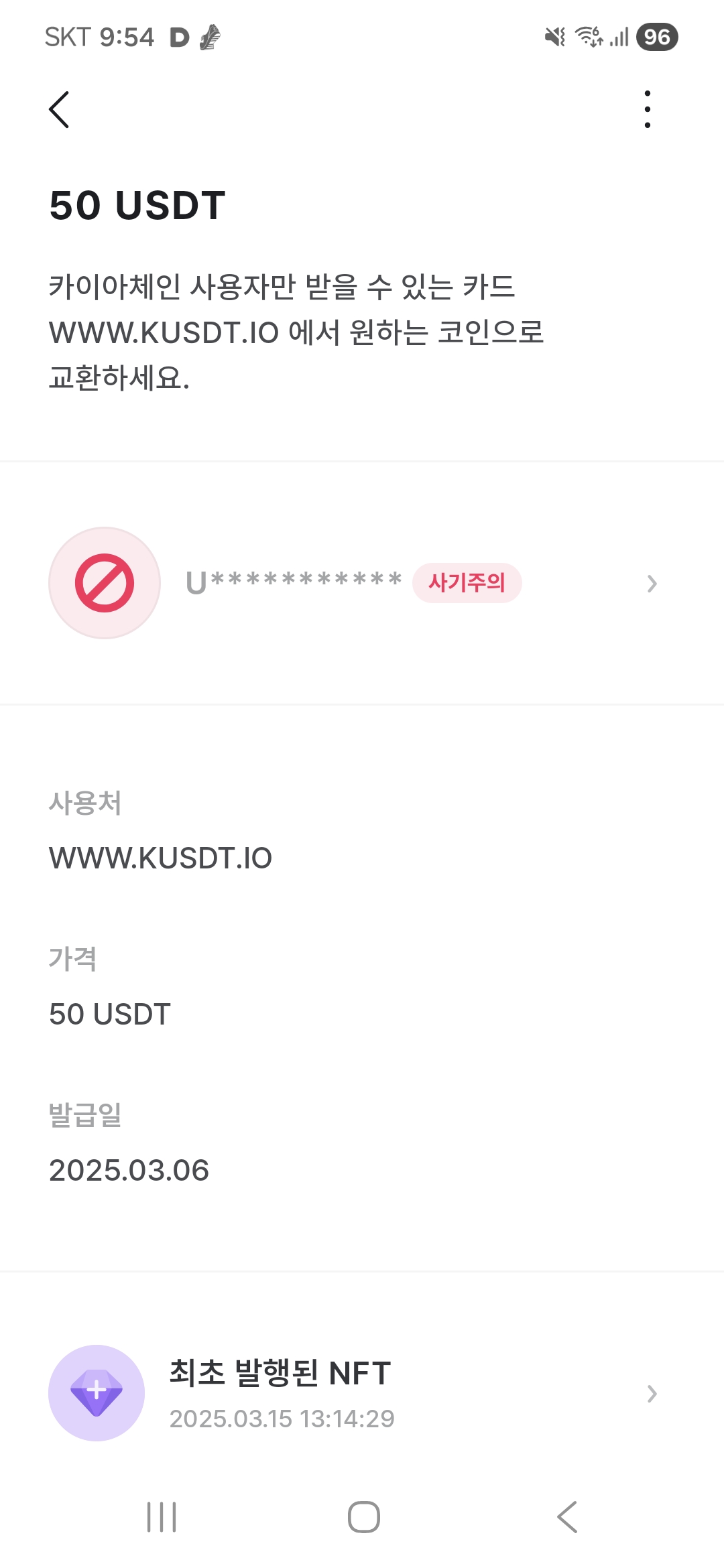Image resolution: width=724 pixels, height=1568 pixels.
Task: Open recent apps from navigation bar
Action: point(162,1517)
